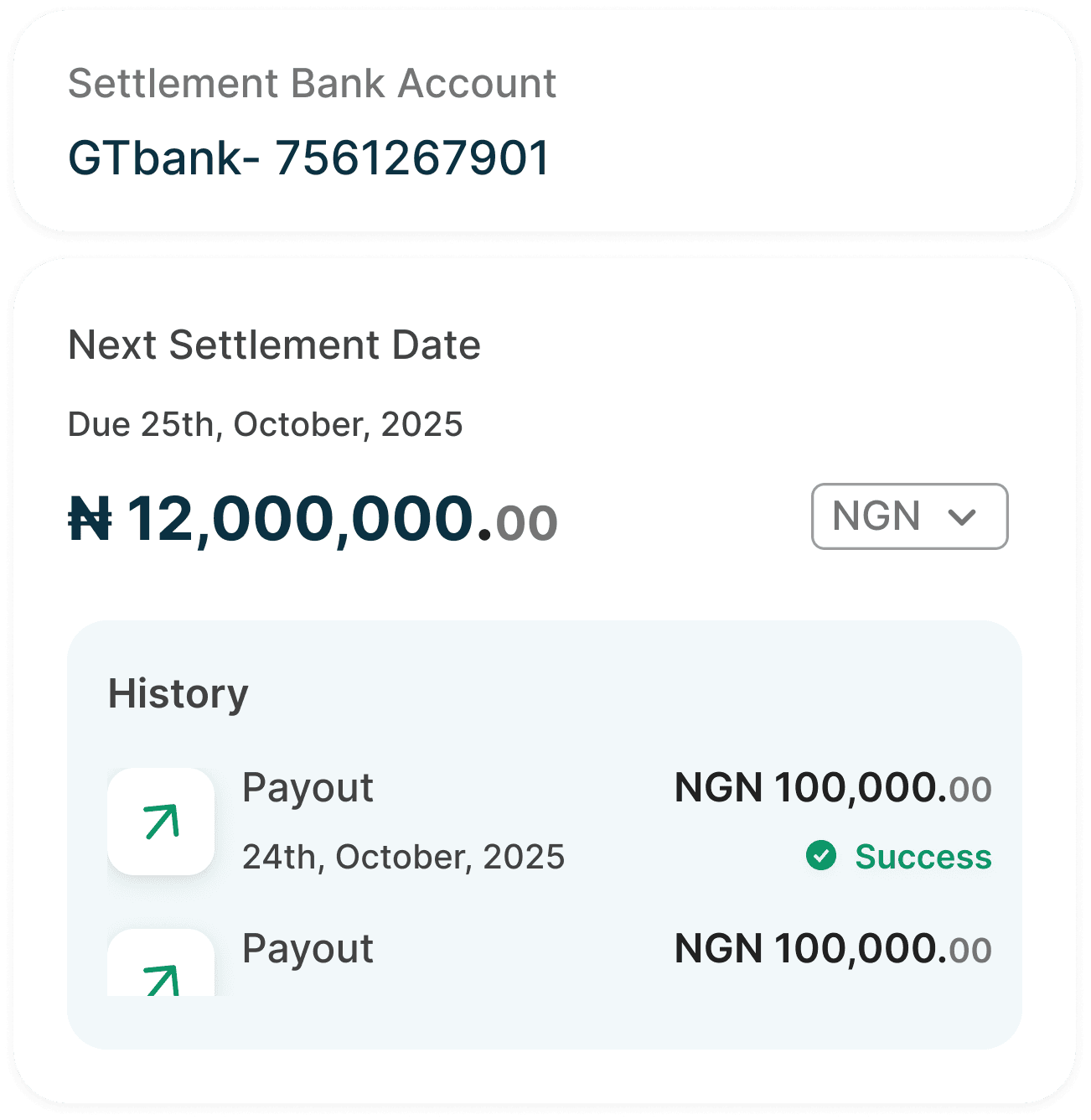Expand the currency selector to change currency
Viewport: 1091px width, 1120px height.
point(909,516)
